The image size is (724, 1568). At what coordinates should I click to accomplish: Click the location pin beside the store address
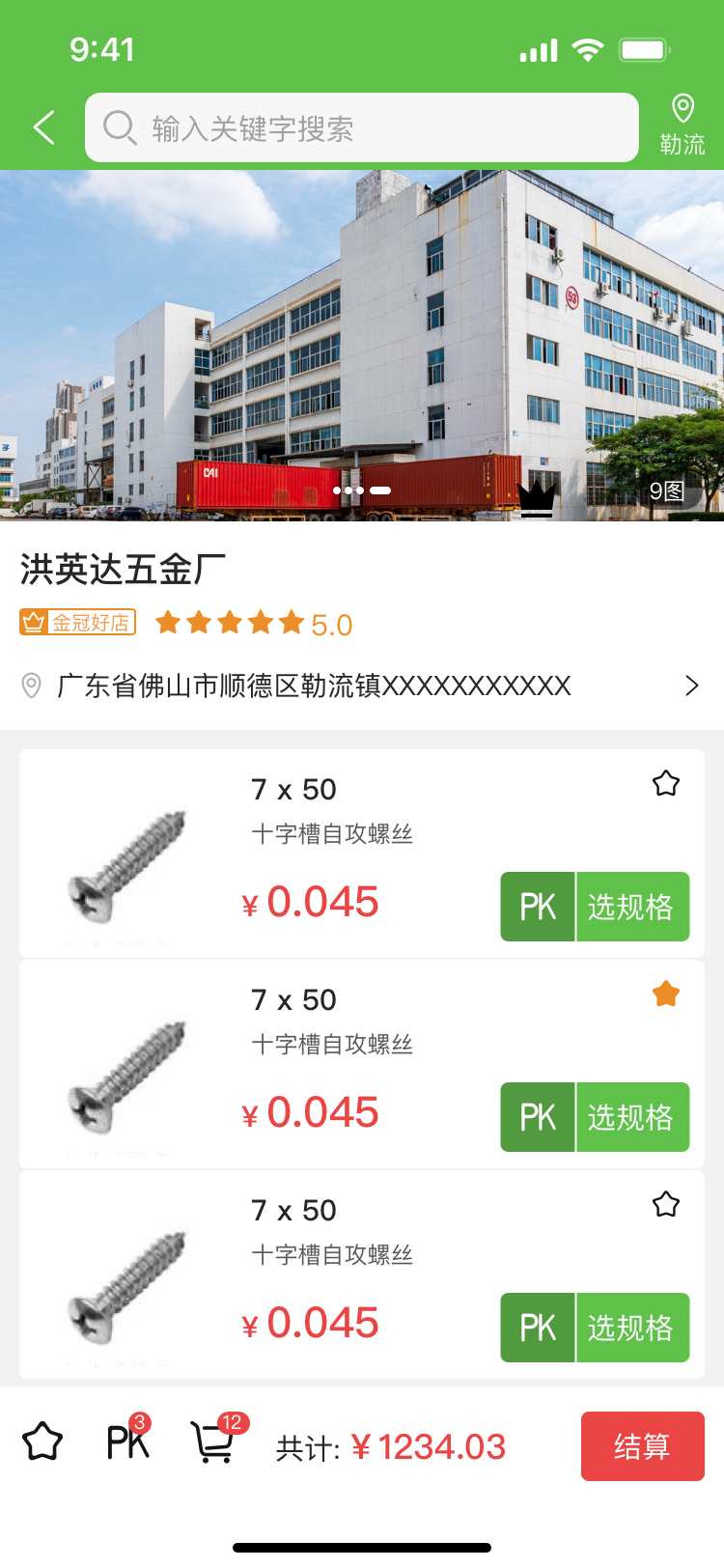pyautogui.click(x=33, y=686)
